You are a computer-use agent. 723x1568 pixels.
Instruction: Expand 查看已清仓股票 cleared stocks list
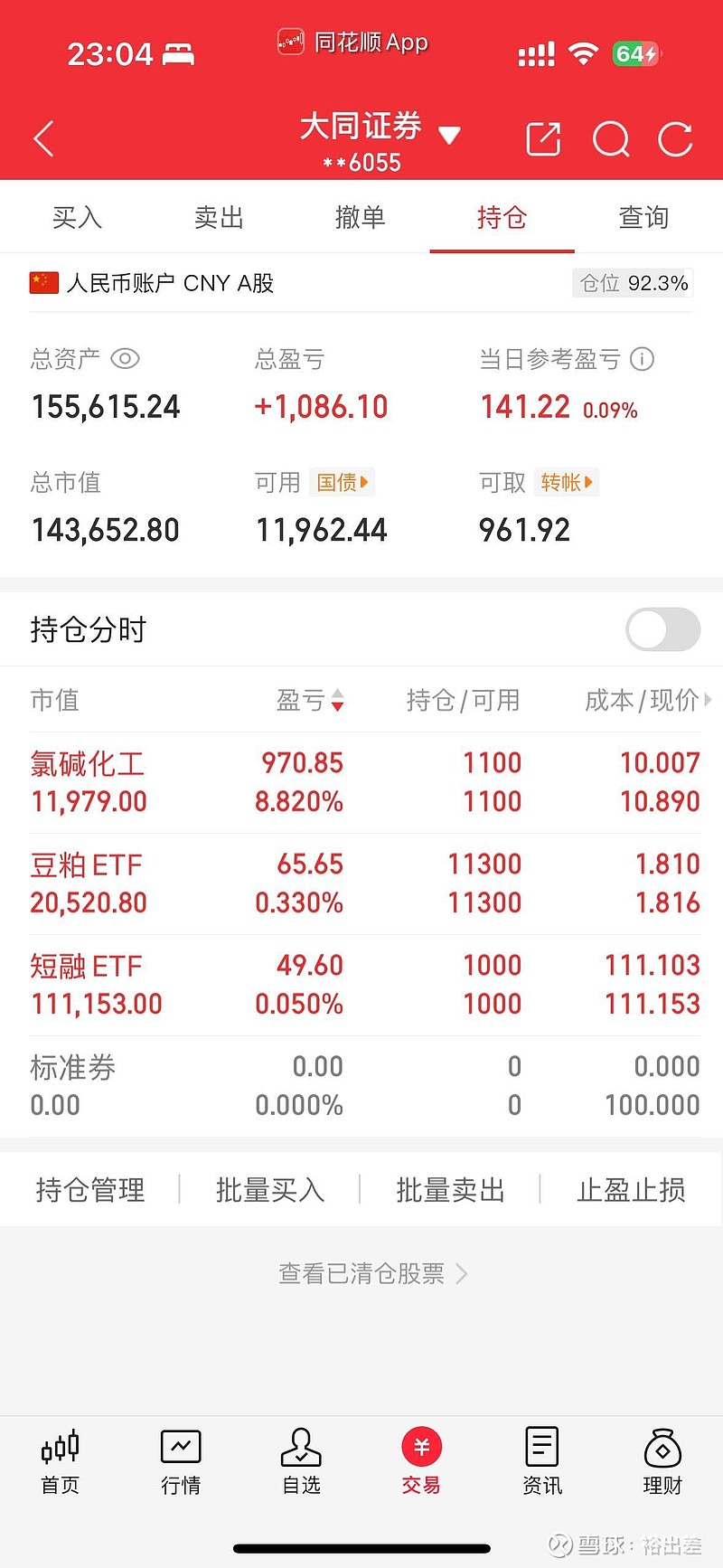point(373,1272)
